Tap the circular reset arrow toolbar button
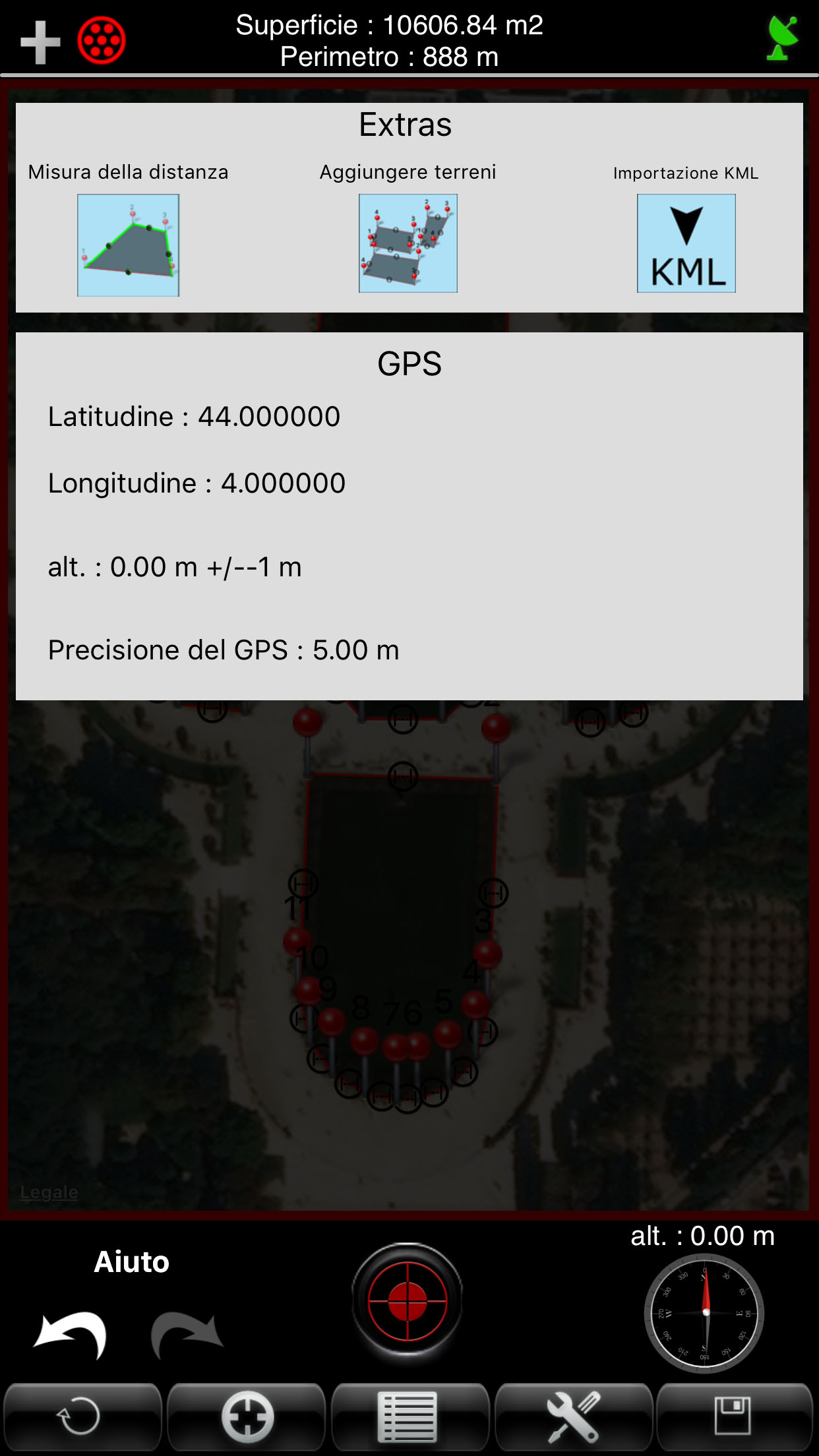Screen dimensions: 819x1456 [82, 1416]
